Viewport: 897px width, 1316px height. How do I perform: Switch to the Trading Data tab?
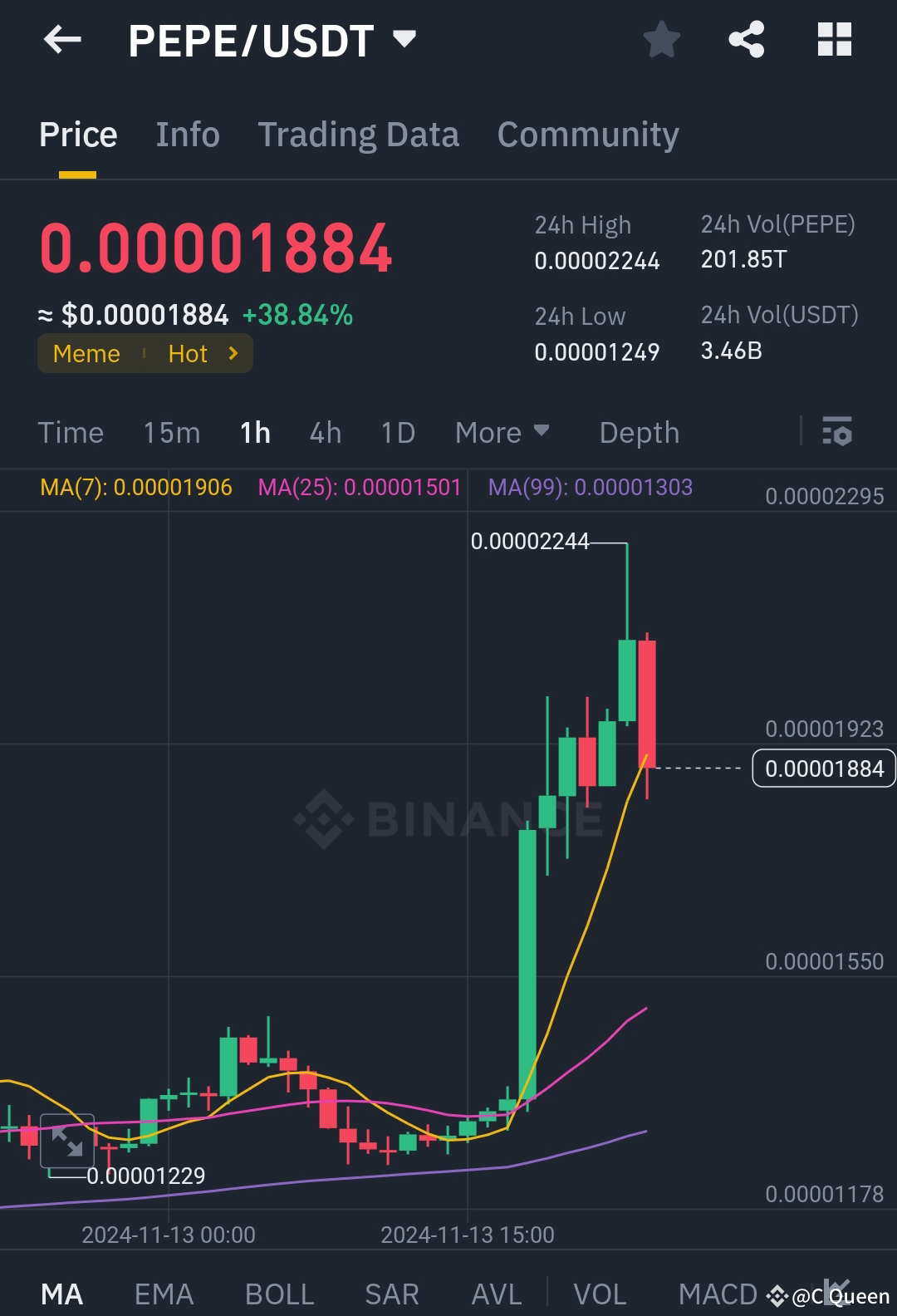coord(359,134)
